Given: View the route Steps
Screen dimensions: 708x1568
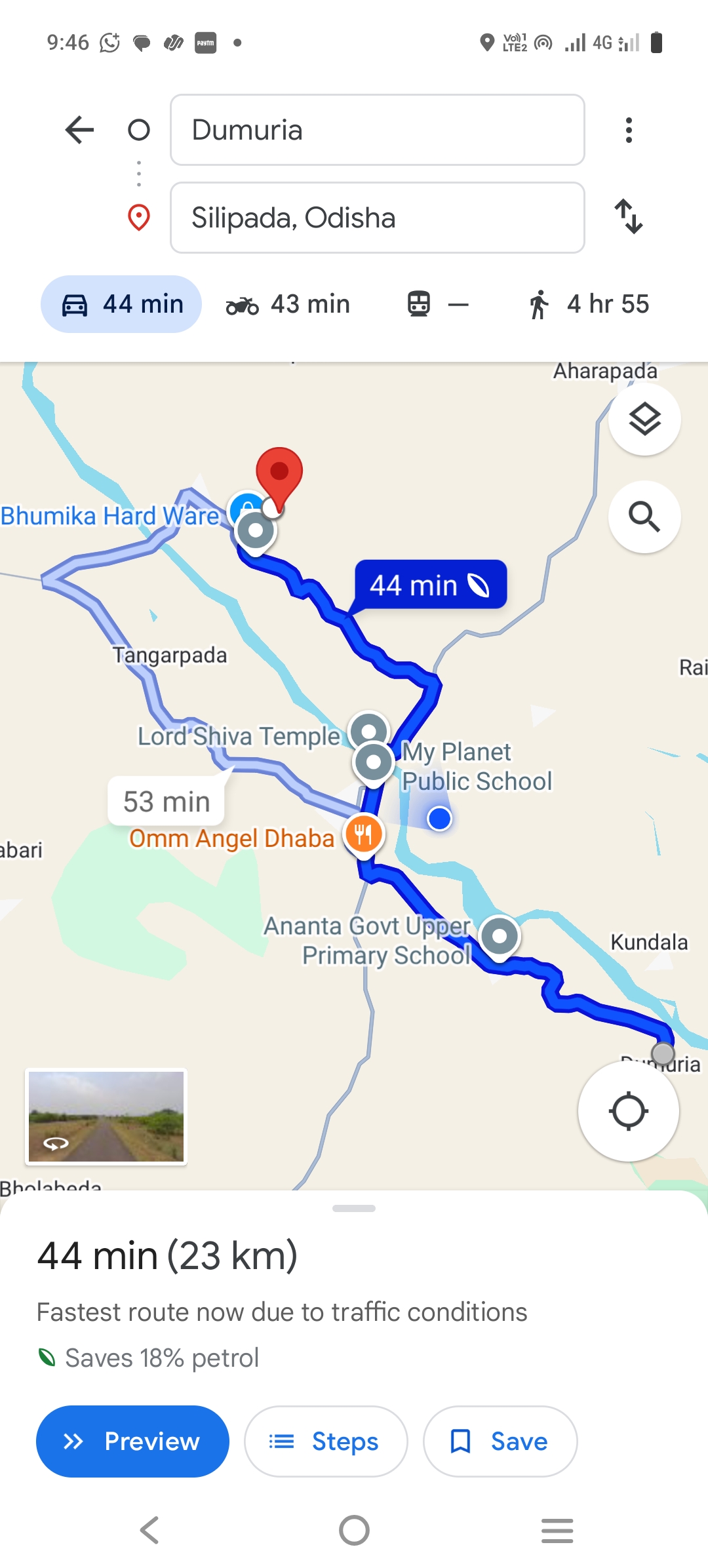Looking at the screenshot, I should click(x=326, y=1441).
